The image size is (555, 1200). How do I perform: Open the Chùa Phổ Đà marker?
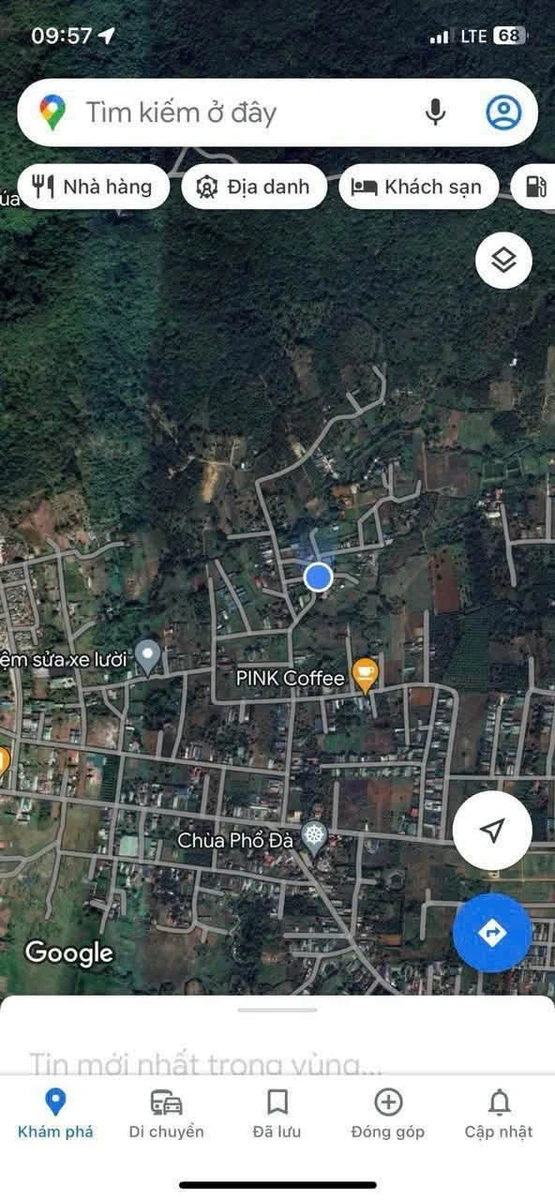coord(314,840)
